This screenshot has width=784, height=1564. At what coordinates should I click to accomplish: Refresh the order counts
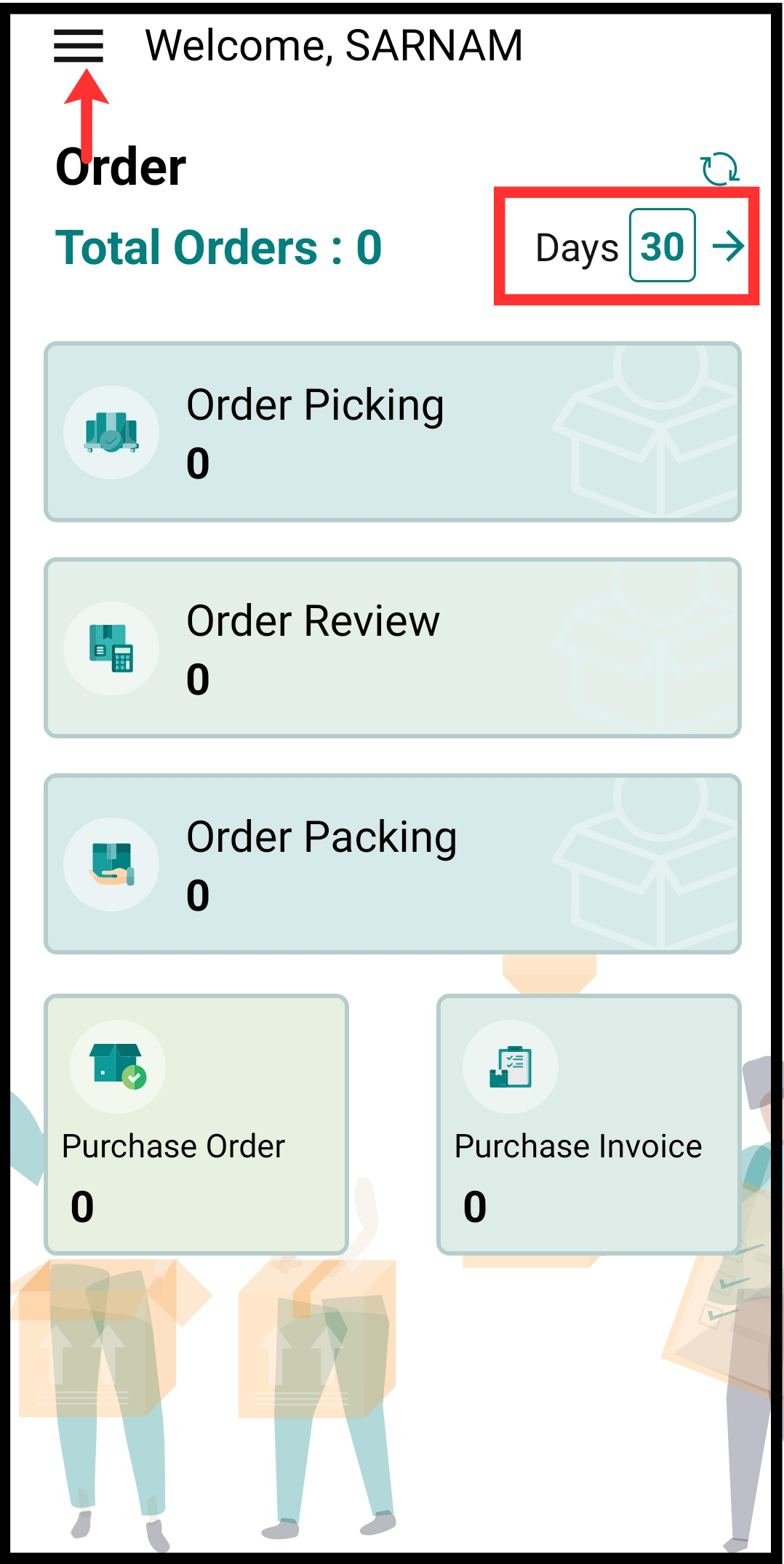(720, 169)
